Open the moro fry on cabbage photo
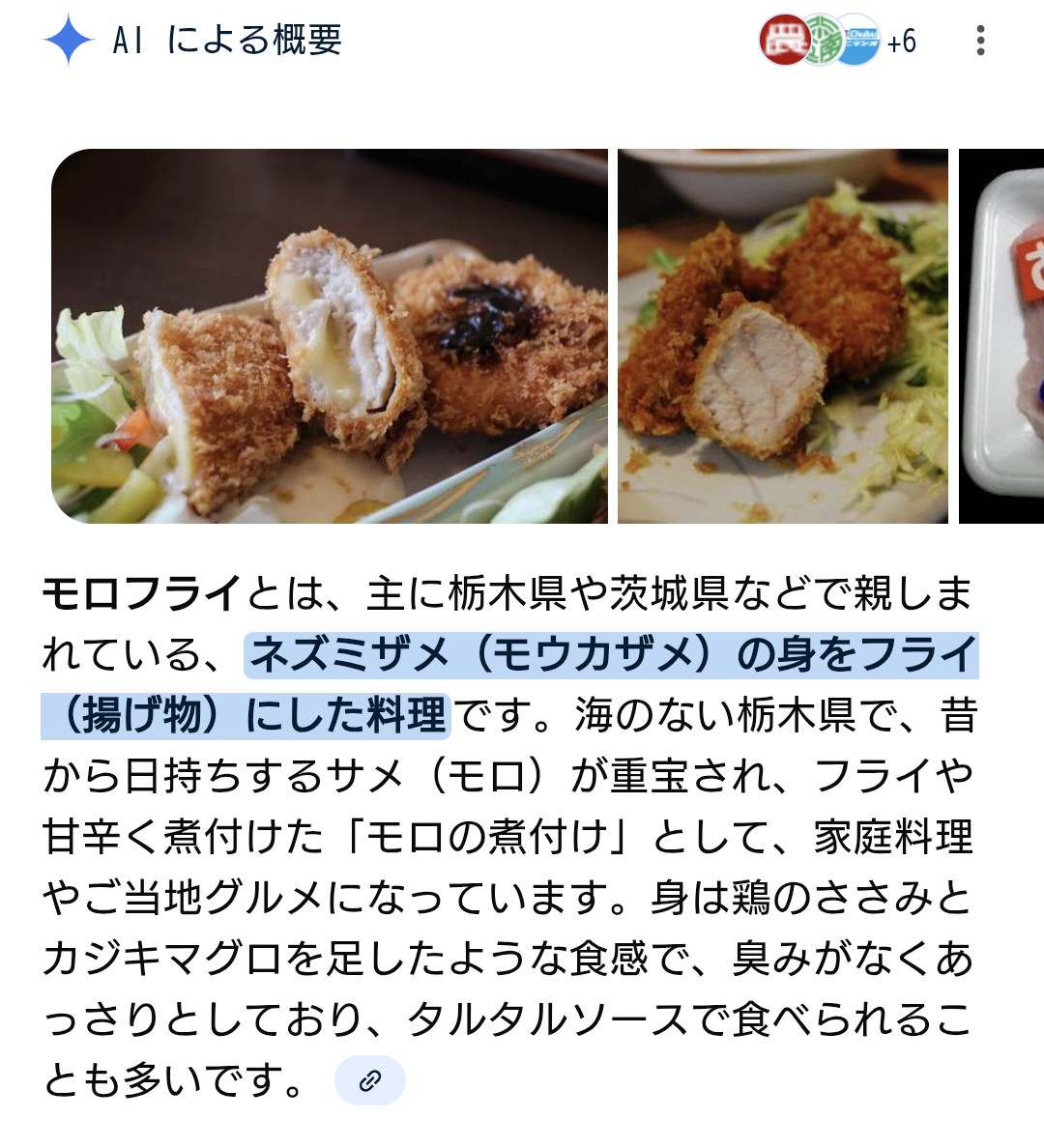This screenshot has width=1044, height=1148. pyautogui.click(x=783, y=336)
